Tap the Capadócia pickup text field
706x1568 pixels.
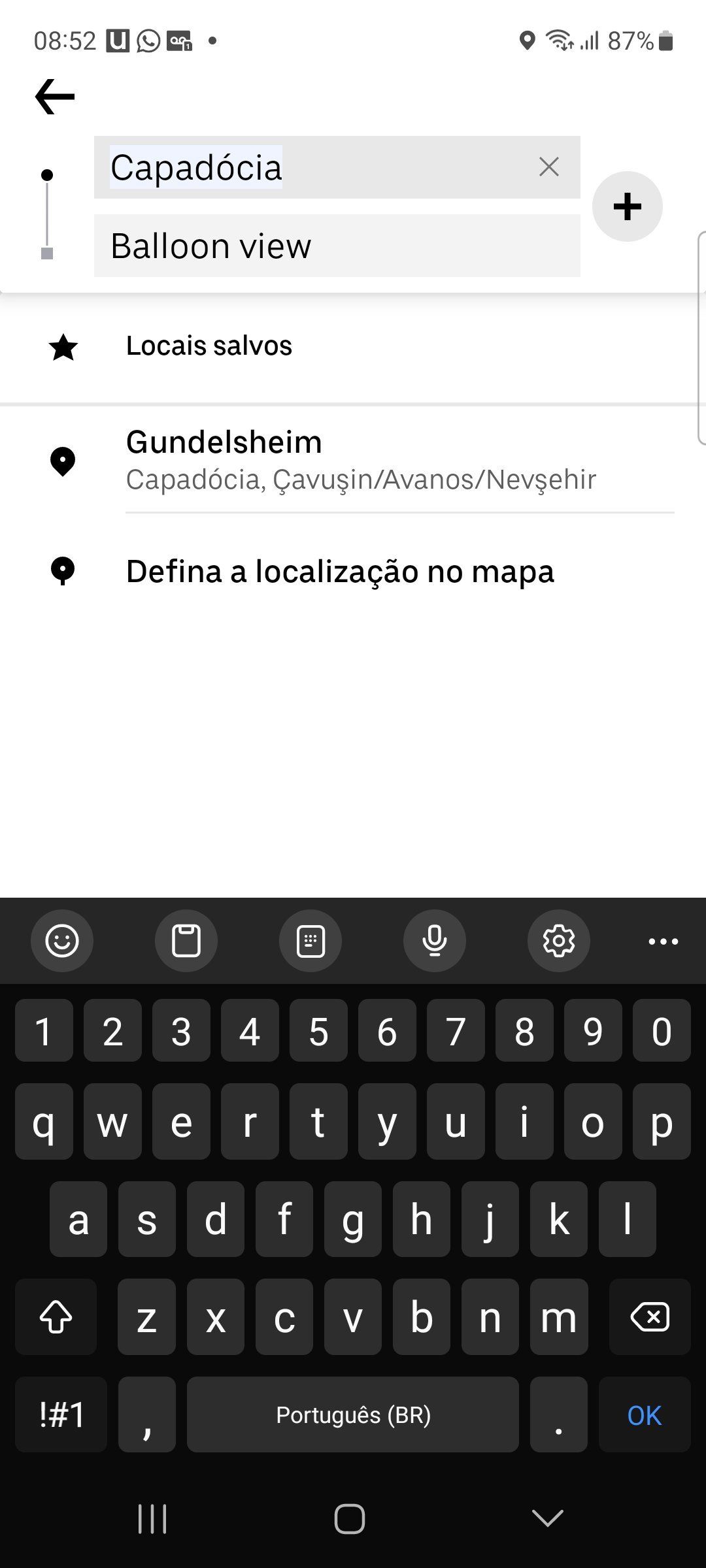[314, 167]
